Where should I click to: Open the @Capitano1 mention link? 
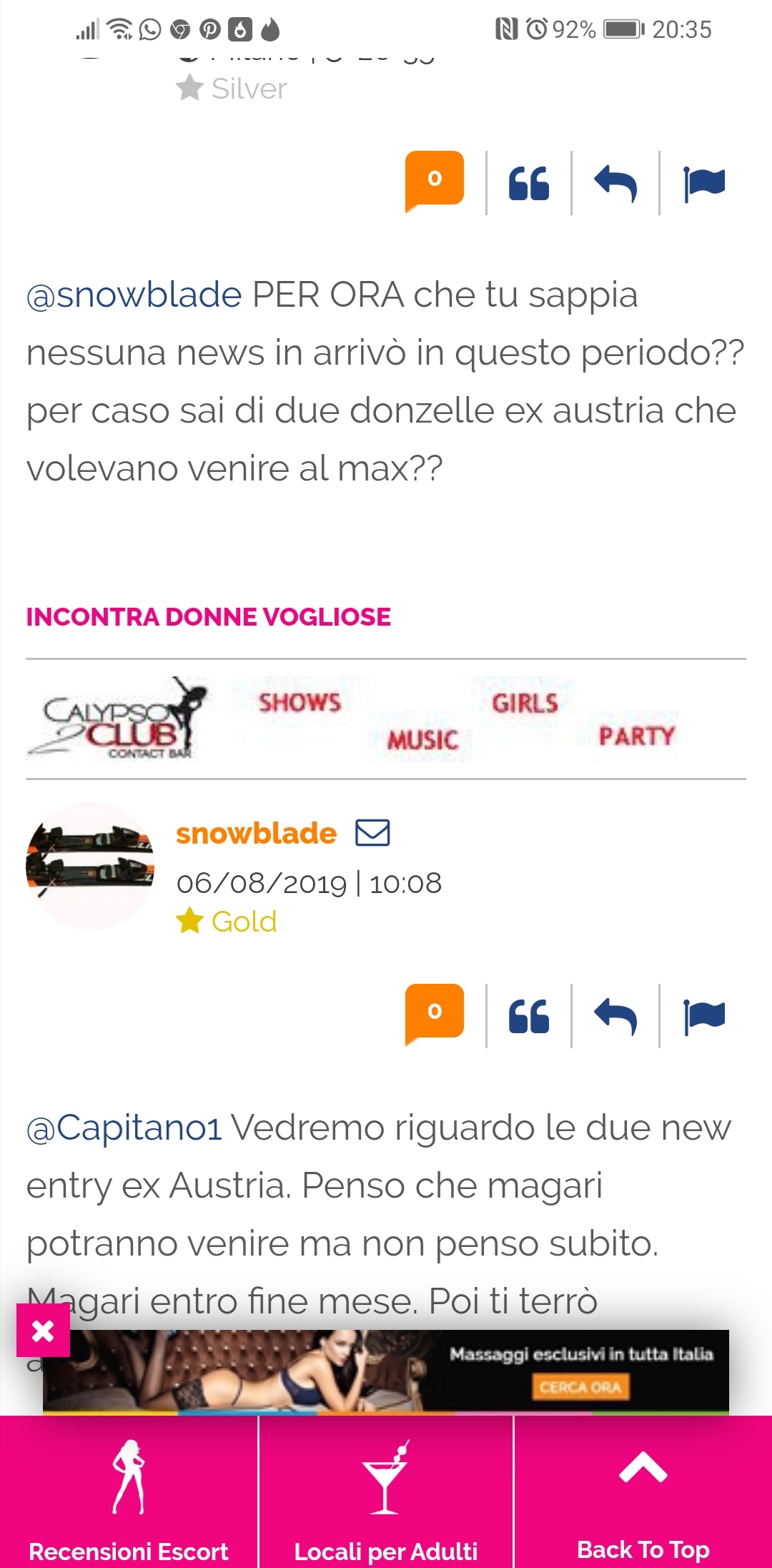[x=124, y=1128]
